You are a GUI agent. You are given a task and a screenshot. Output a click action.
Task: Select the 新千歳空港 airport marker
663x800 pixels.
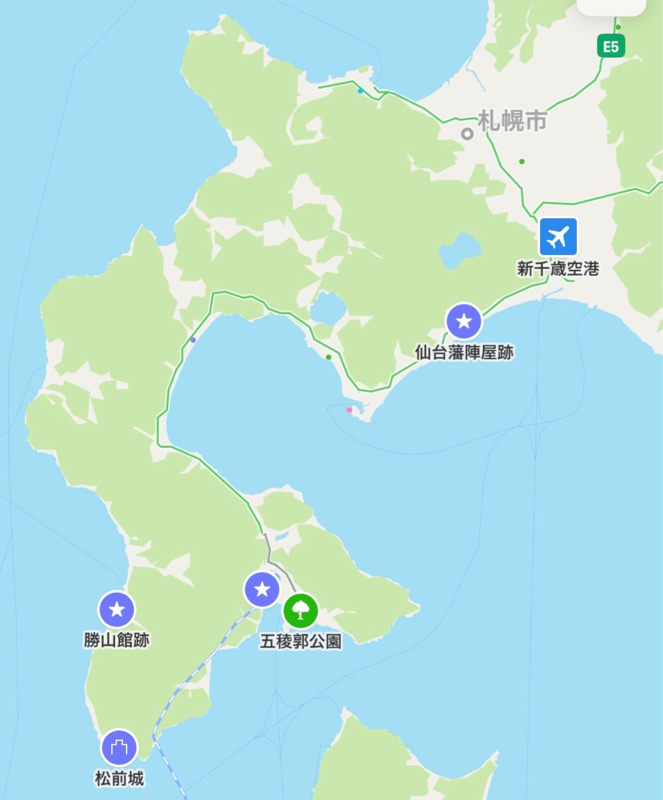[x=558, y=237]
